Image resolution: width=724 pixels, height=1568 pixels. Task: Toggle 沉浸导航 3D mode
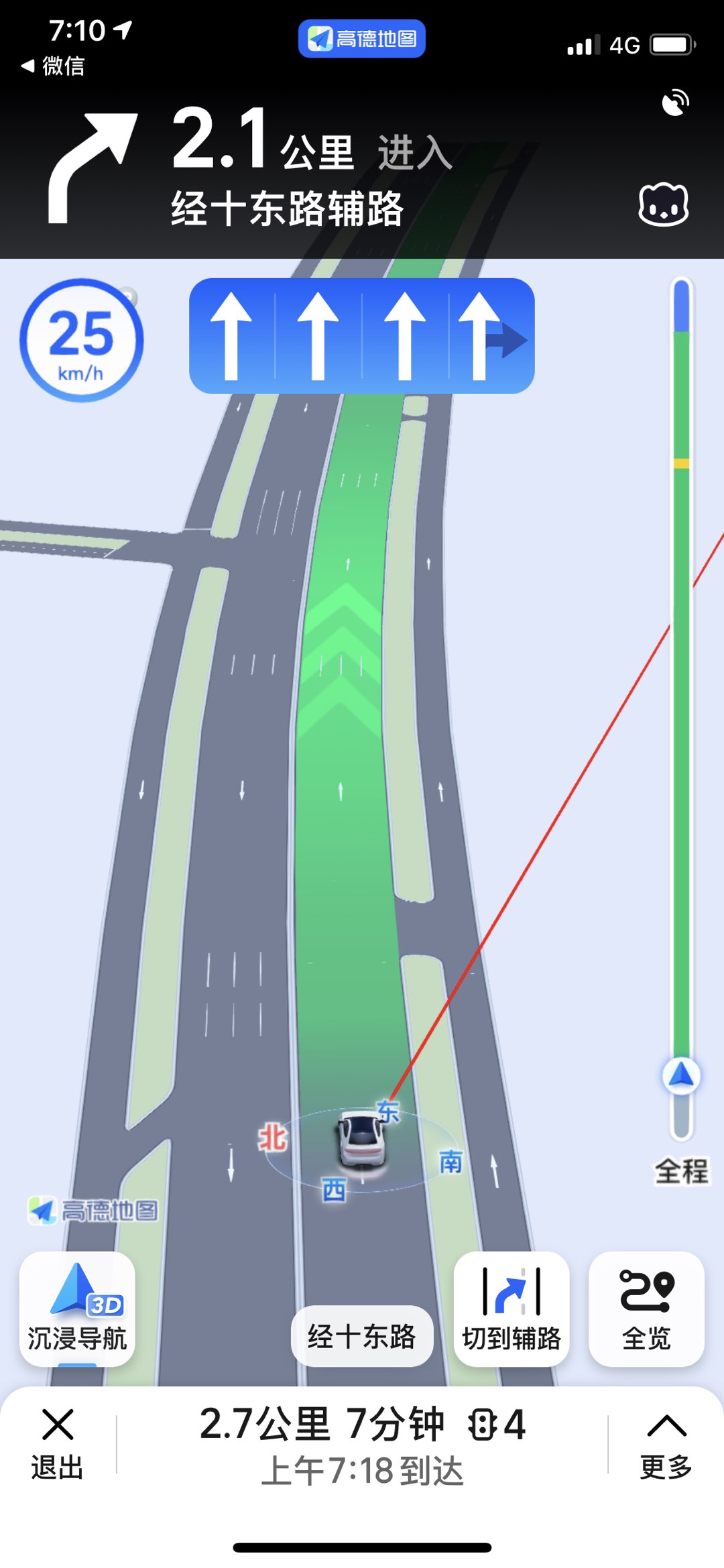pos(77,1309)
